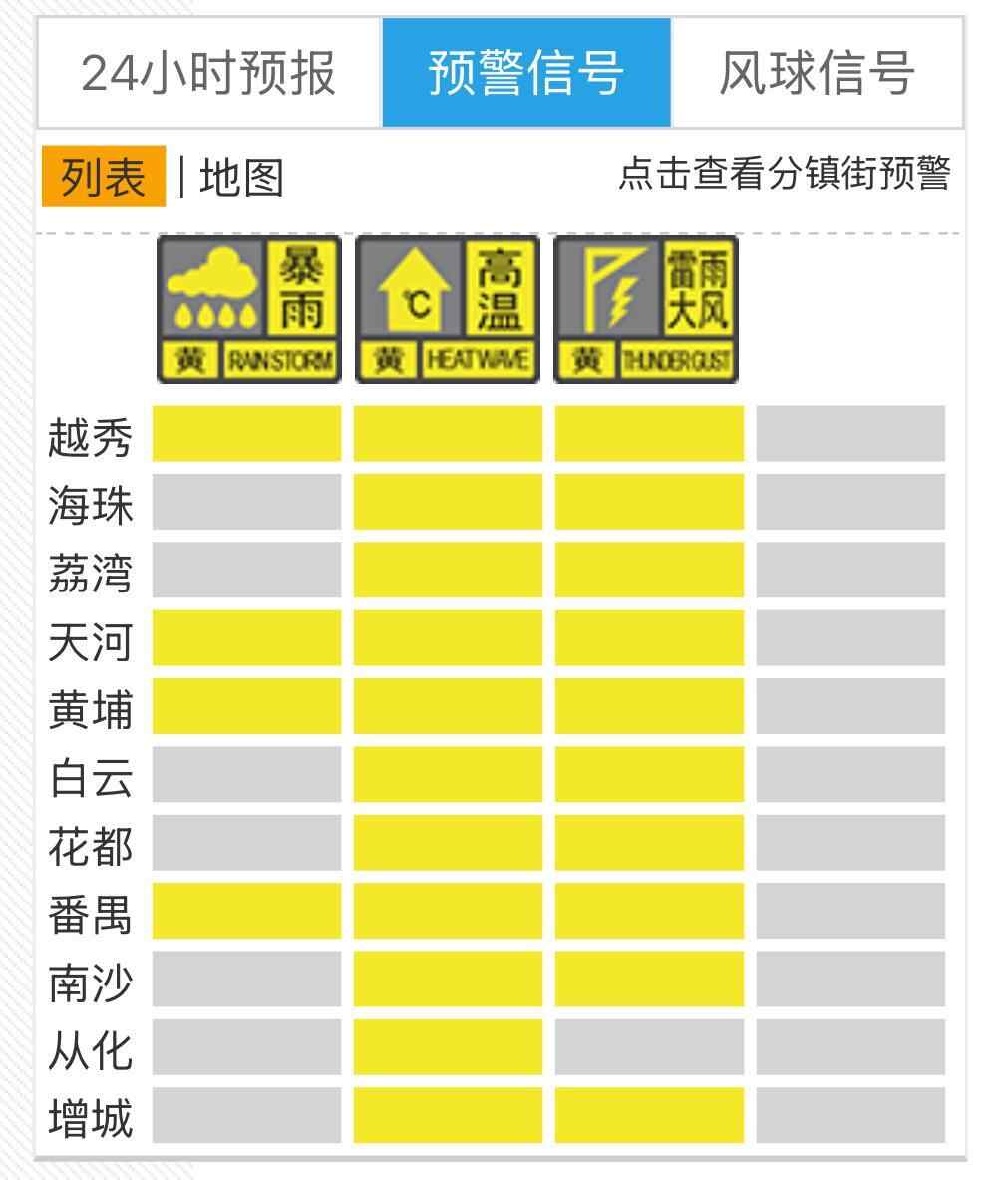Switch to the 24小时预报 tab
The height and width of the screenshot is (1180, 1008).
(x=208, y=73)
